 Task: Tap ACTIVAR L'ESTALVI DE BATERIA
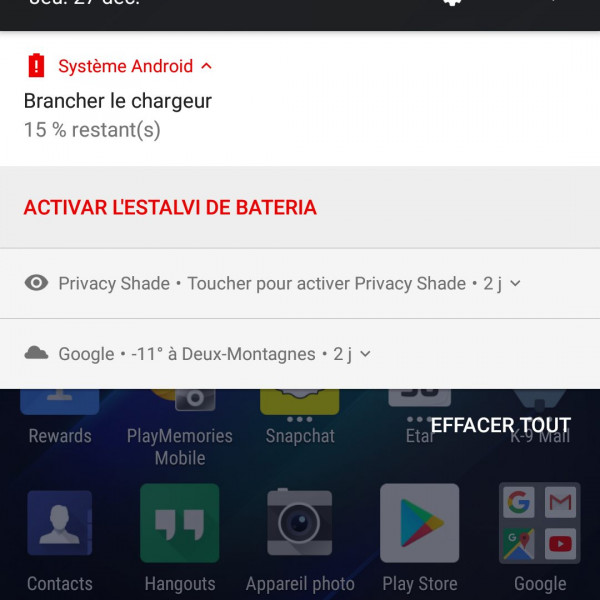[x=170, y=208]
